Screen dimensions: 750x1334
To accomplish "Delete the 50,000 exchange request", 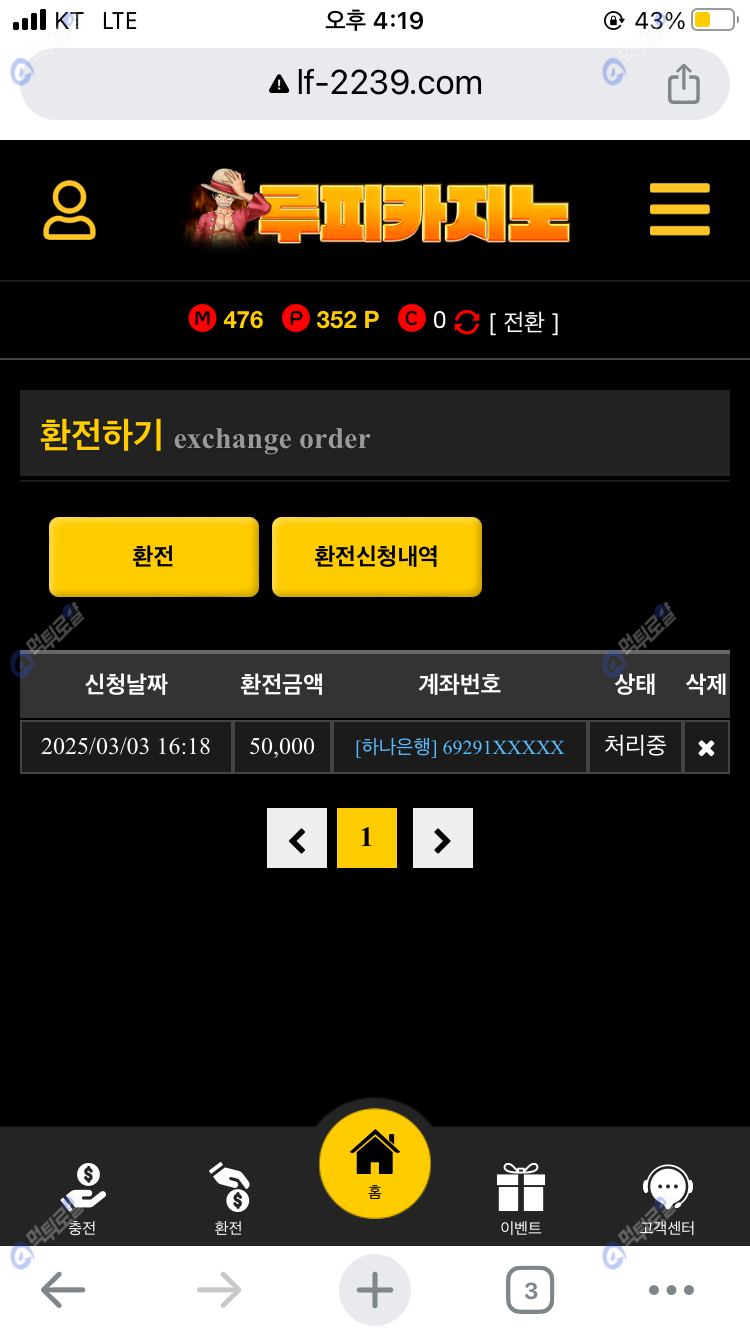I will coord(705,748).
